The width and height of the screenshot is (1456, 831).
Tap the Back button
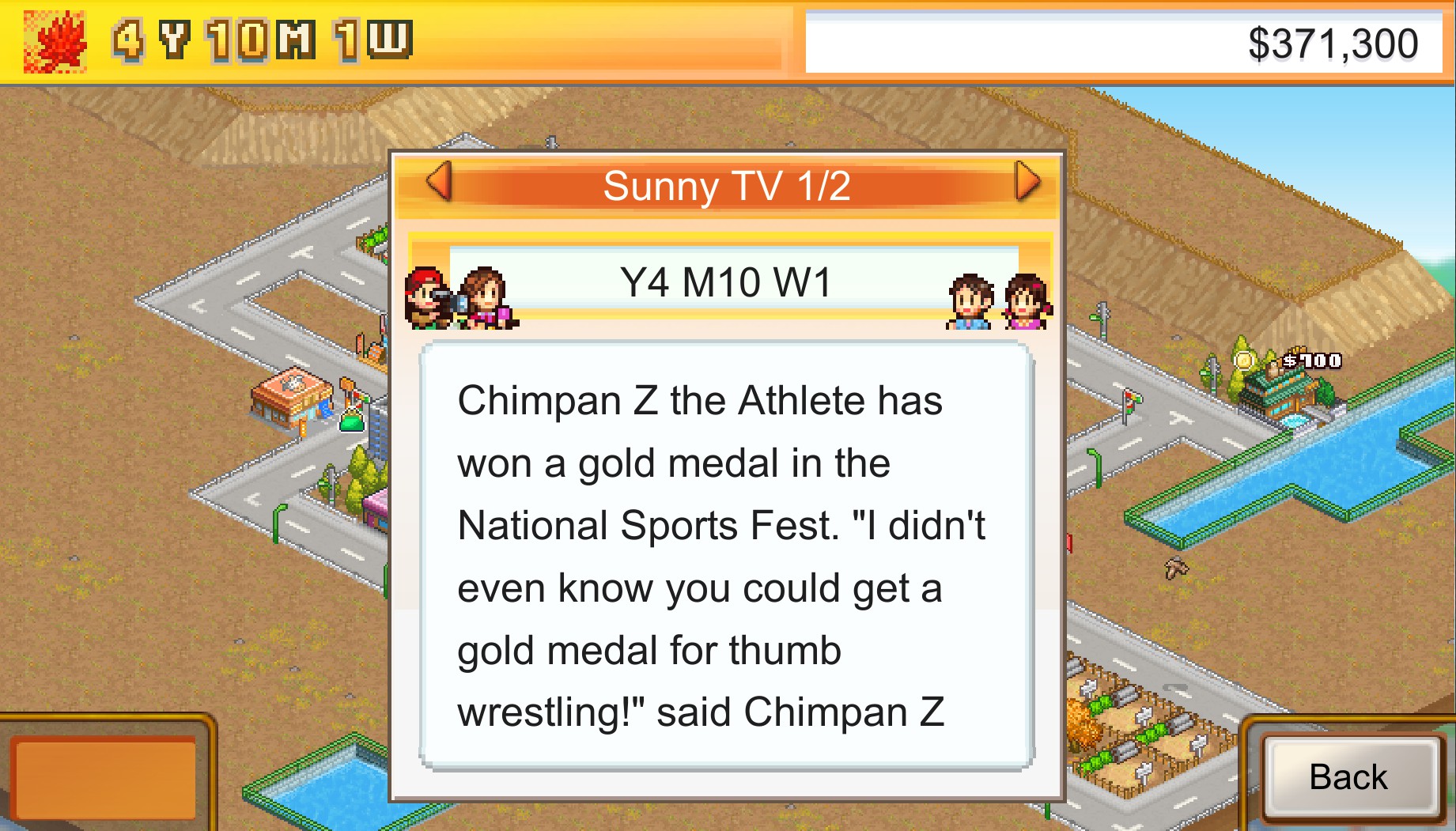point(1348,776)
